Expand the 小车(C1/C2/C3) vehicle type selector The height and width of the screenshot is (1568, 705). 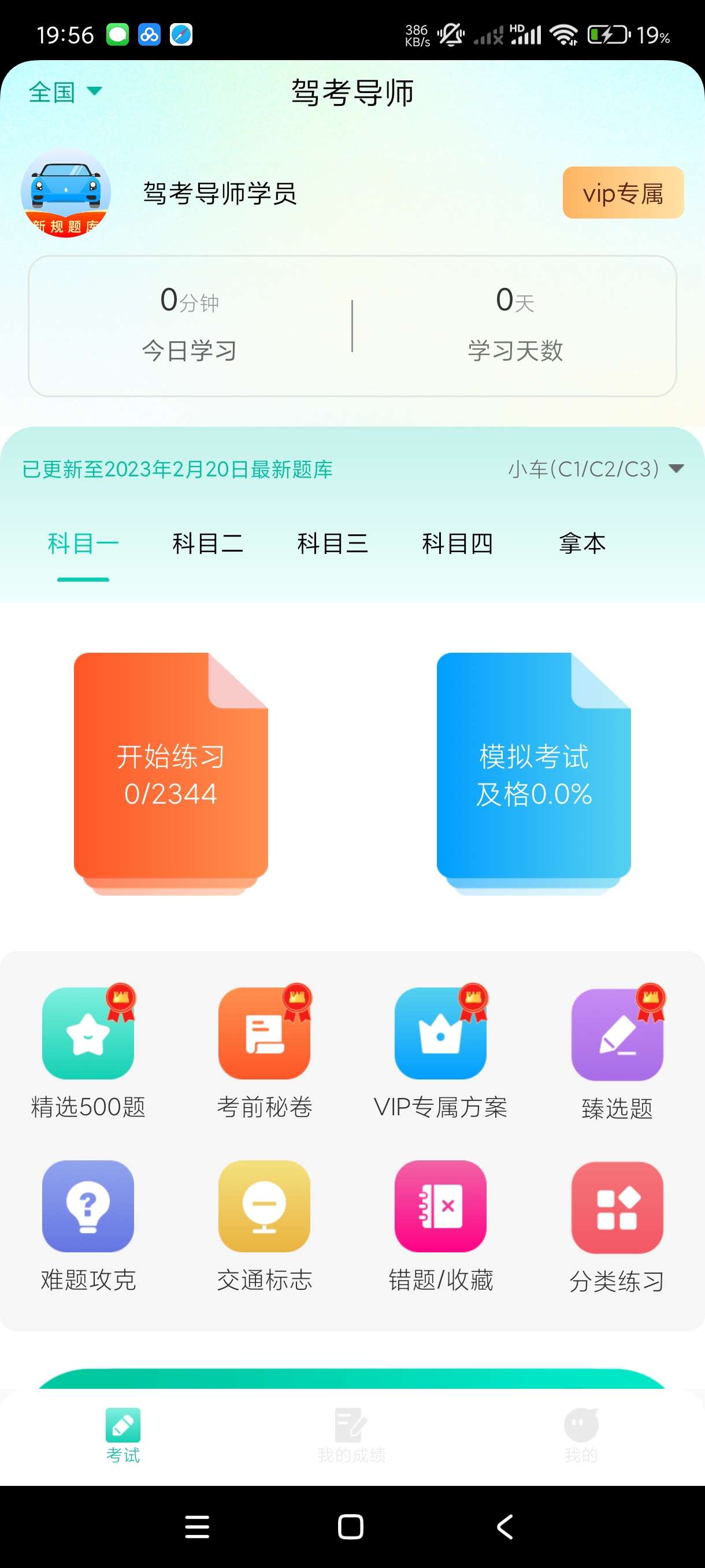[x=596, y=469]
